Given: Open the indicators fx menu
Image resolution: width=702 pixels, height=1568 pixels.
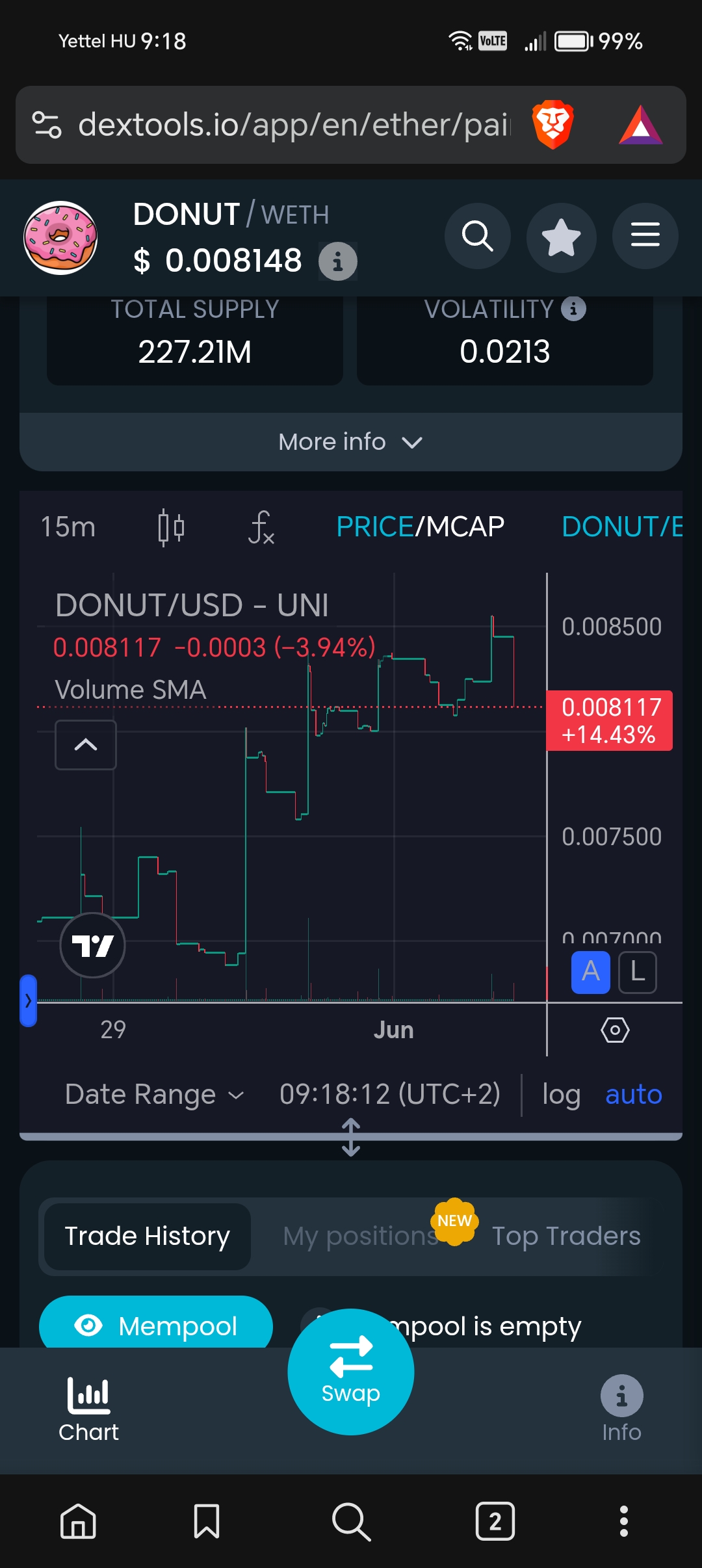Looking at the screenshot, I should point(261,527).
